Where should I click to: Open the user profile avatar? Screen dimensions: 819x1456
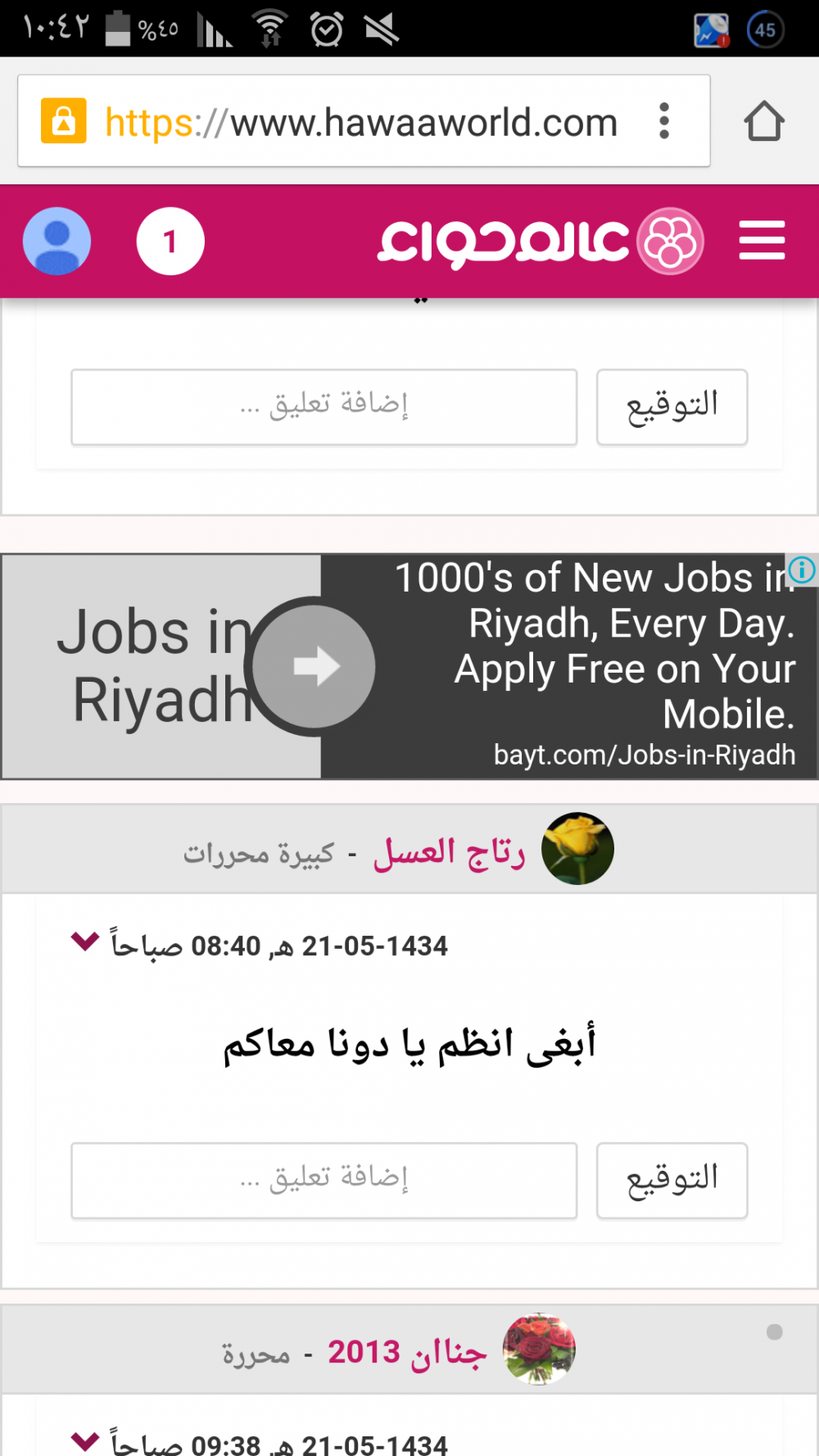pos(57,241)
